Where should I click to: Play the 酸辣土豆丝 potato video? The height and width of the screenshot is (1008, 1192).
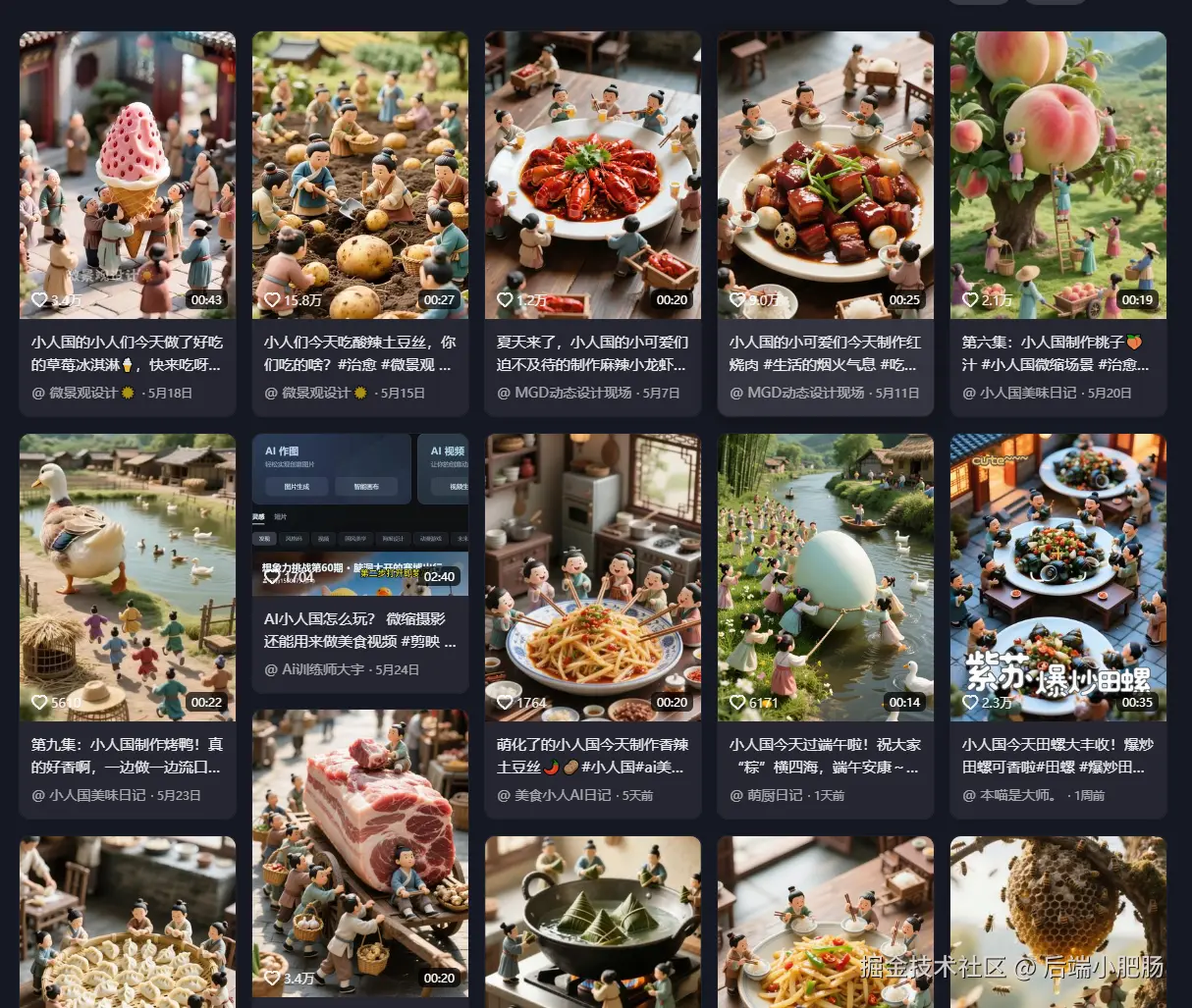pyautogui.click(x=360, y=176)
